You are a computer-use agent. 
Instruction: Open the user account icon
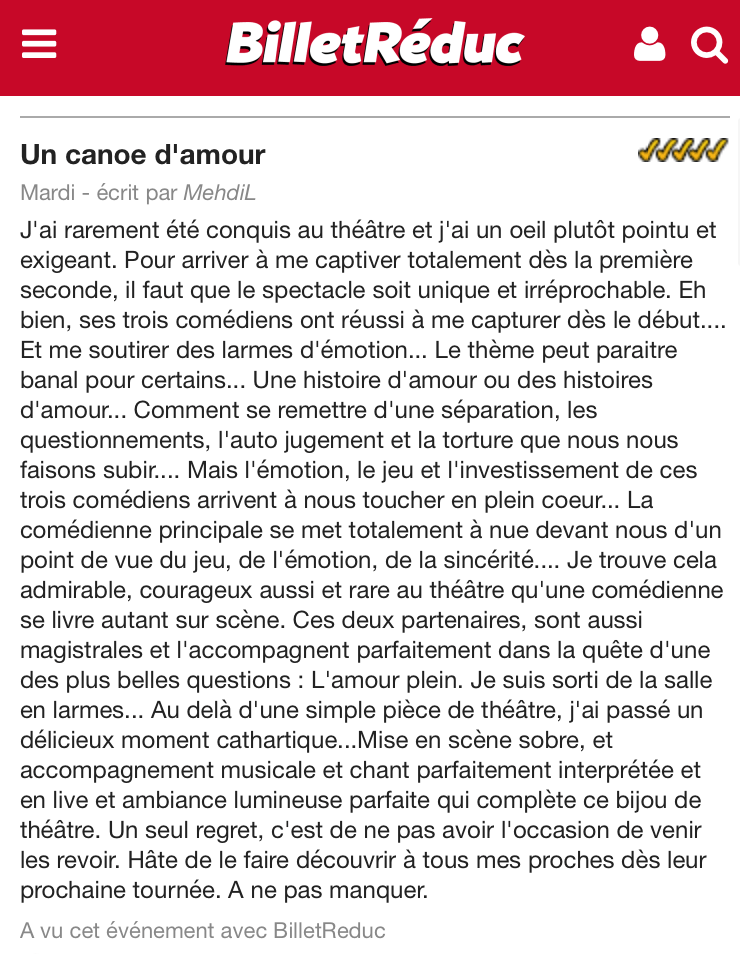[x=649, y=44]
